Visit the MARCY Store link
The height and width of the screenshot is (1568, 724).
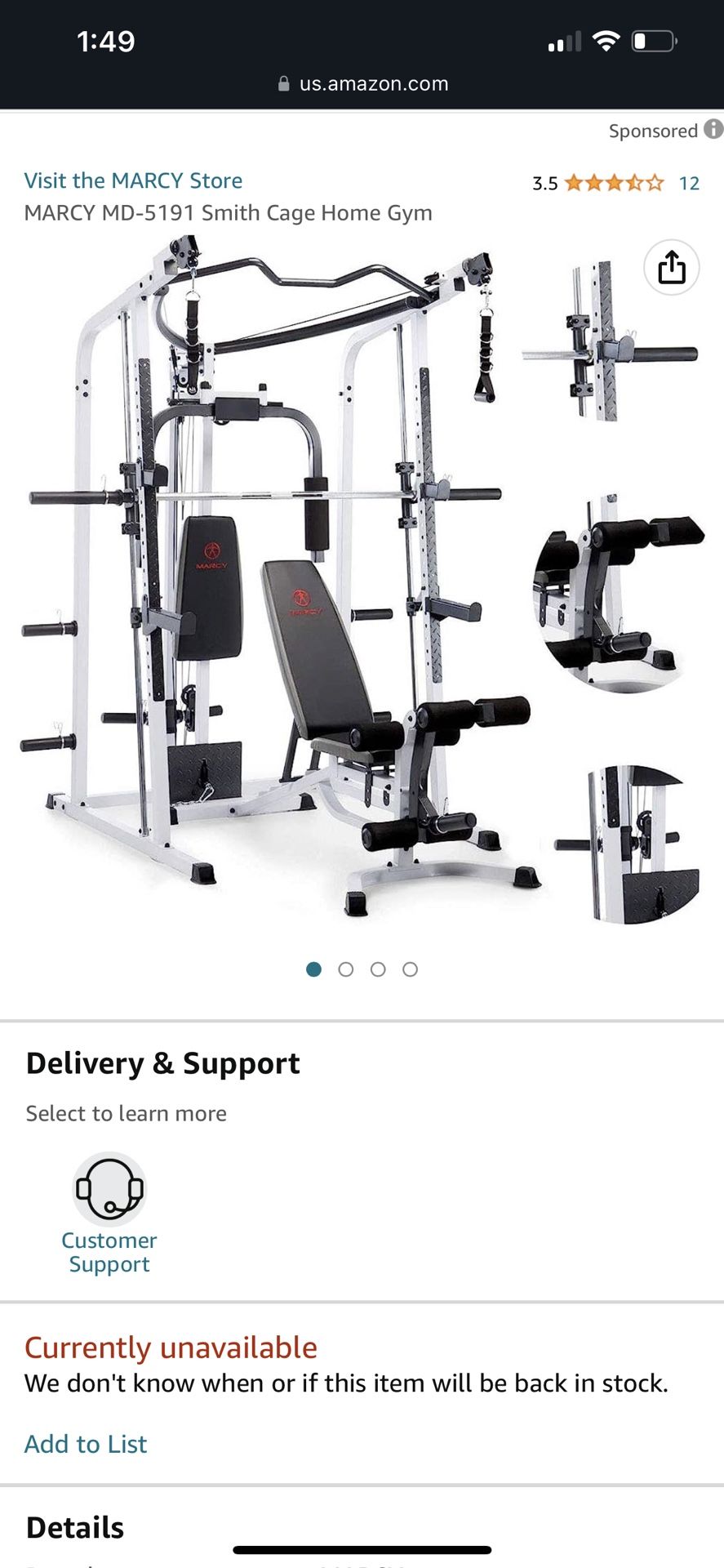point(133,180)
